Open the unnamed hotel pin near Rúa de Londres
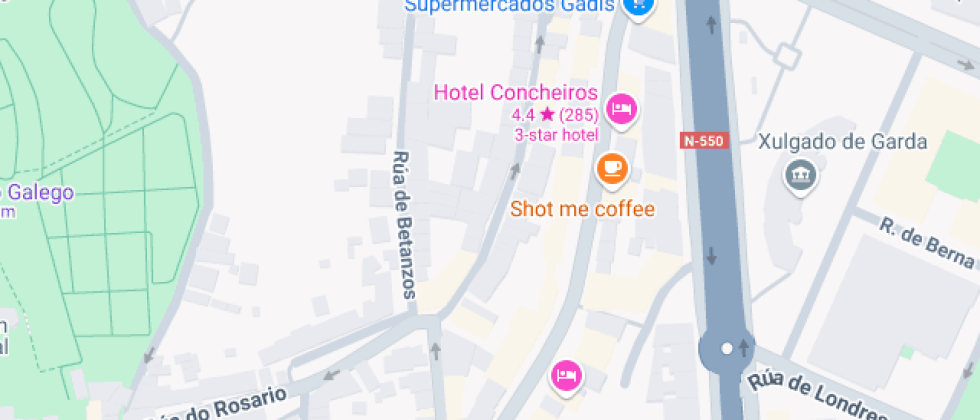The height and width of the screenshot is (420, 980). pyautogui.click(x=566, y=375)
